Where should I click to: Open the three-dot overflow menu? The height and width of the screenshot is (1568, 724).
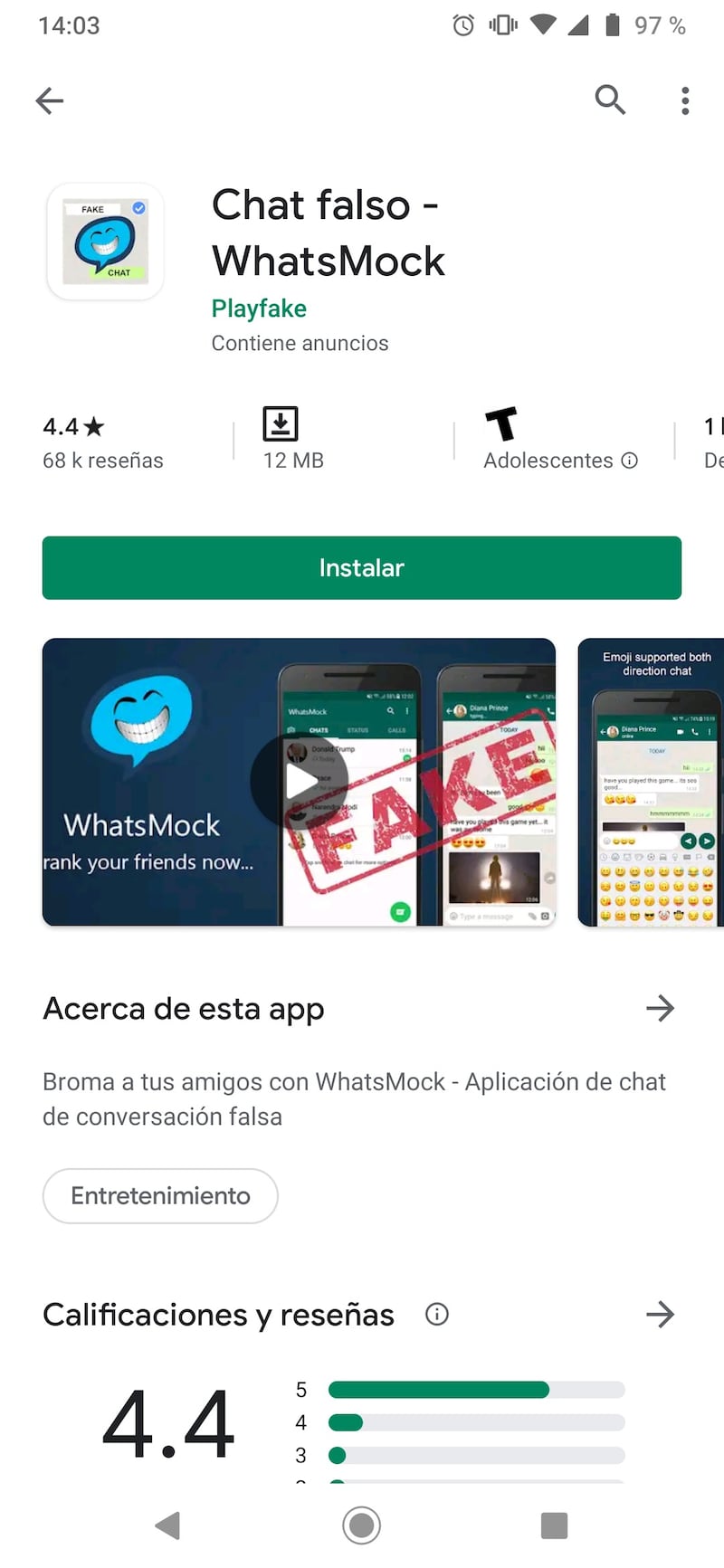(x=685, y=100)
